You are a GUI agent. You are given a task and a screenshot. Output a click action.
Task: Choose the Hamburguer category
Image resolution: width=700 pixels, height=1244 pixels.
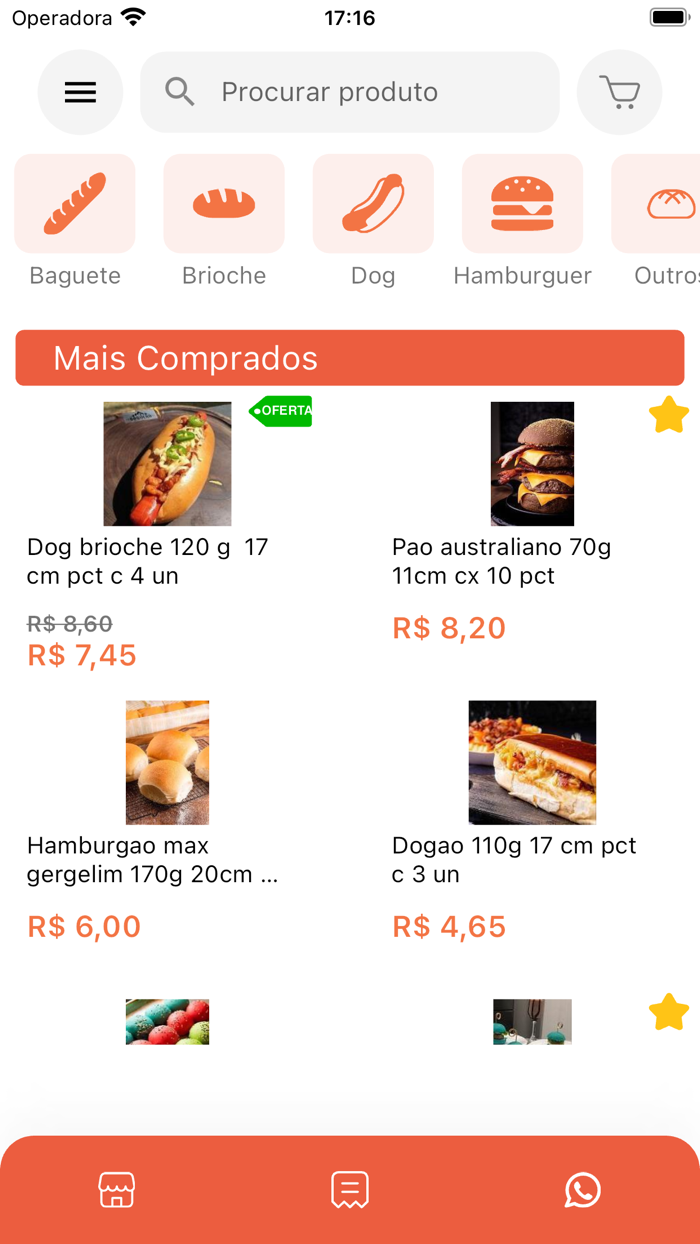tap(522, 221)
